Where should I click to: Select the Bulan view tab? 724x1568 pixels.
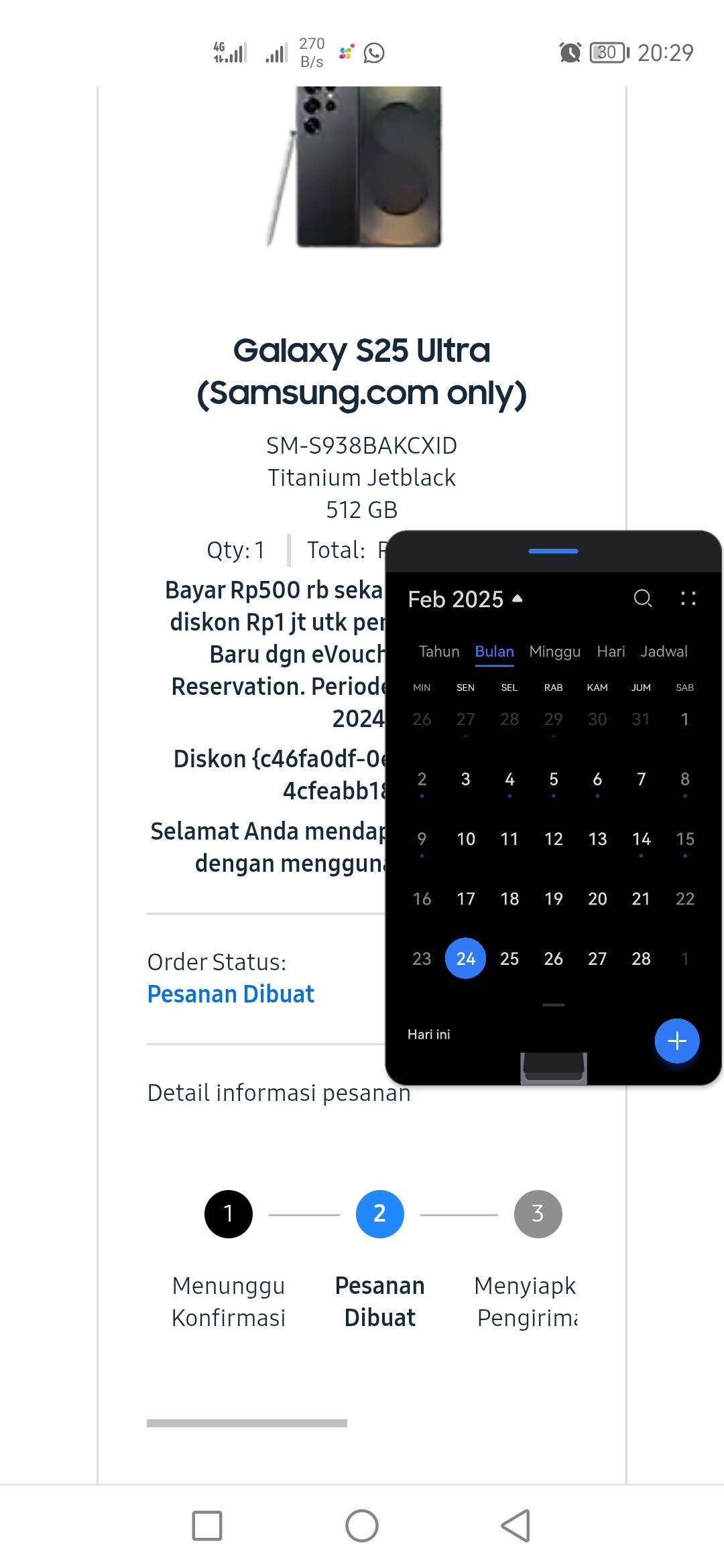pyautogui.click(x=494, y=651)
